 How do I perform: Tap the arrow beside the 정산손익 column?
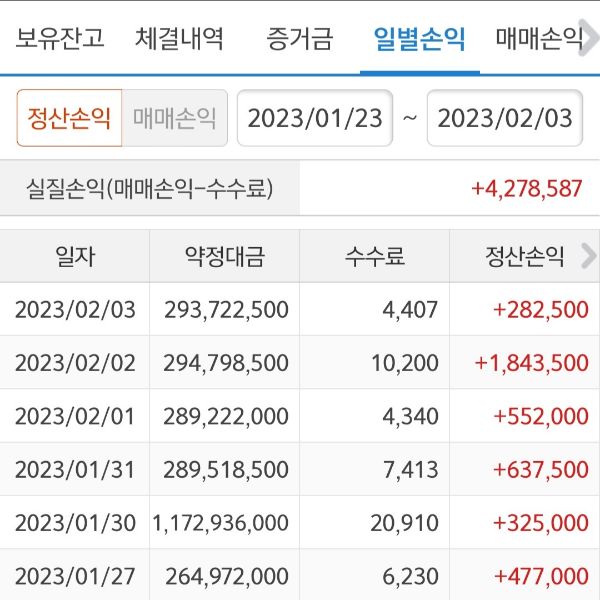[x=588, y=257]
